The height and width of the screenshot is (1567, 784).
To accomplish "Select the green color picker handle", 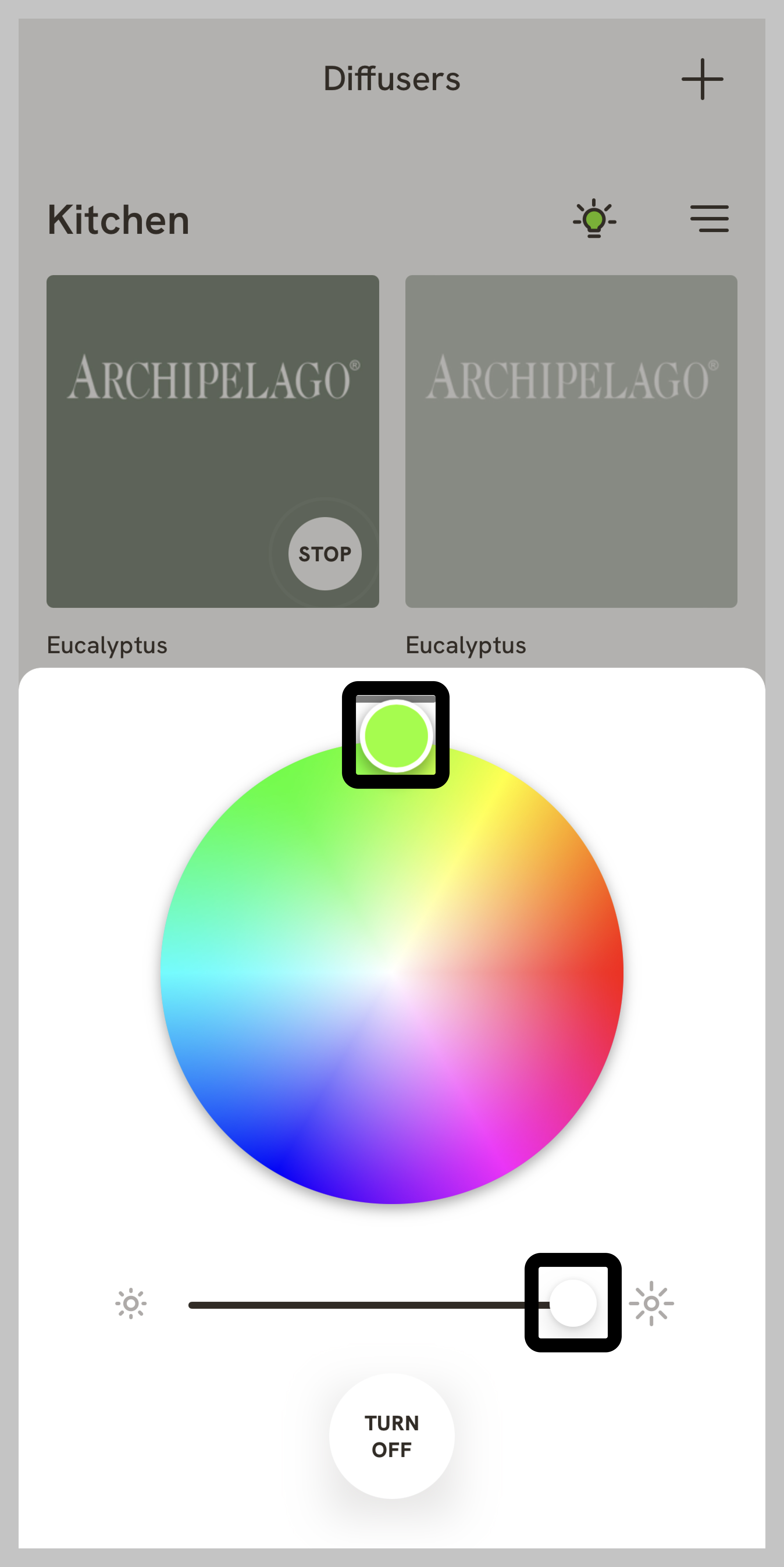I will click(396, 736).
